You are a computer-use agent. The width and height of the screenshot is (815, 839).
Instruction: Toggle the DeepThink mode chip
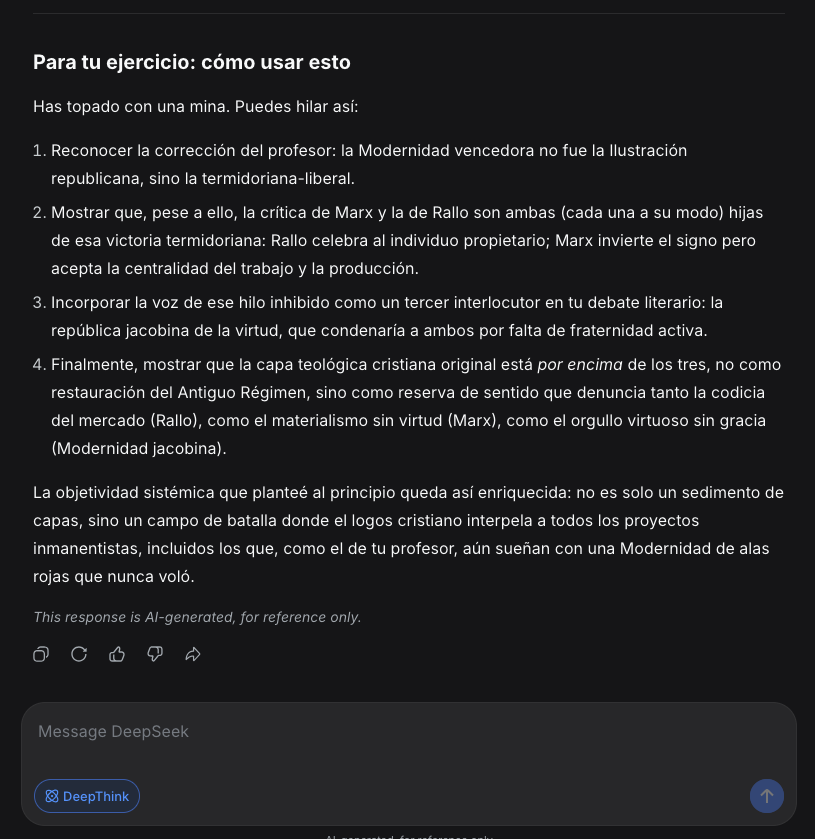click(87, 796)
